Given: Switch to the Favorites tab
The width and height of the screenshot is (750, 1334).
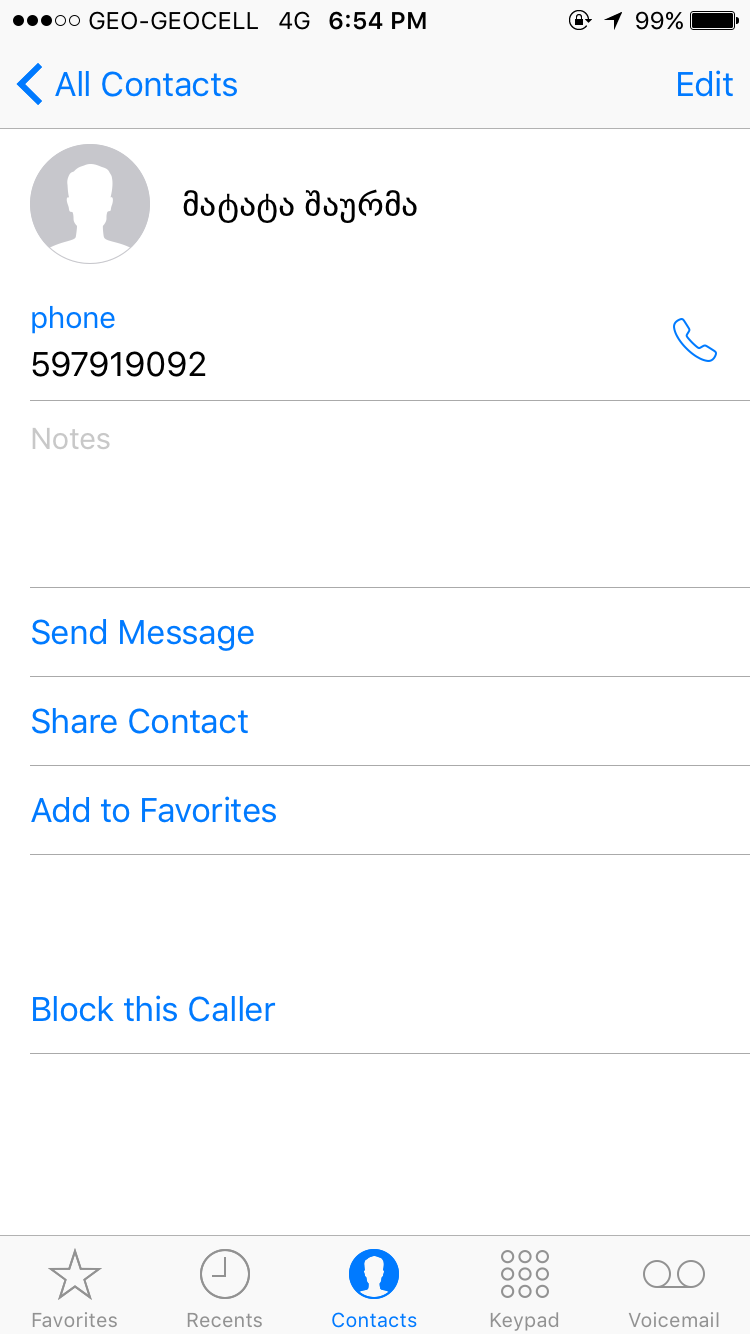Looking at the screenshot, I should pyautogui.click(x=75, y=1289).
